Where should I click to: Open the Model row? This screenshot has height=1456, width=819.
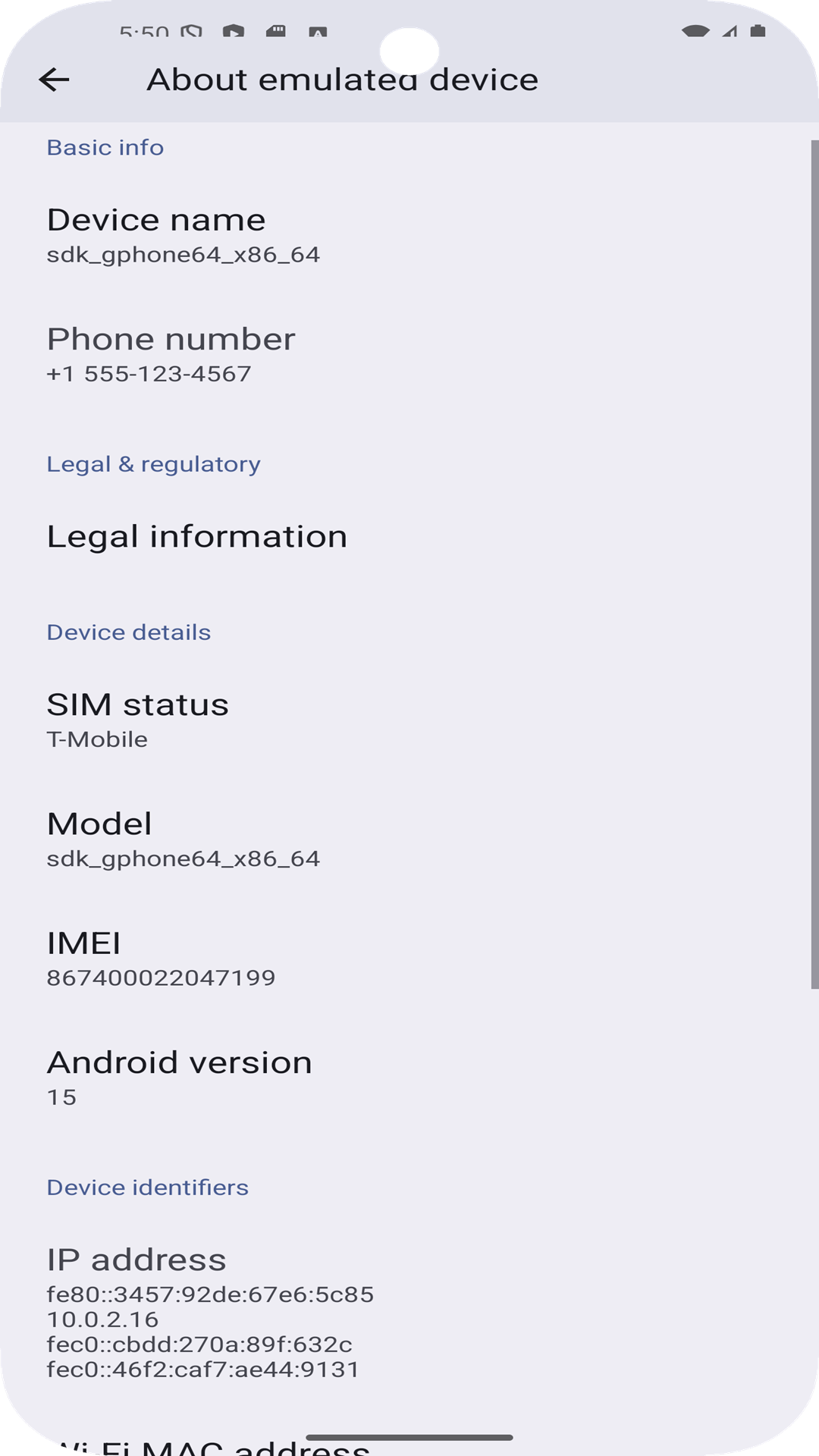click(409, 839)
